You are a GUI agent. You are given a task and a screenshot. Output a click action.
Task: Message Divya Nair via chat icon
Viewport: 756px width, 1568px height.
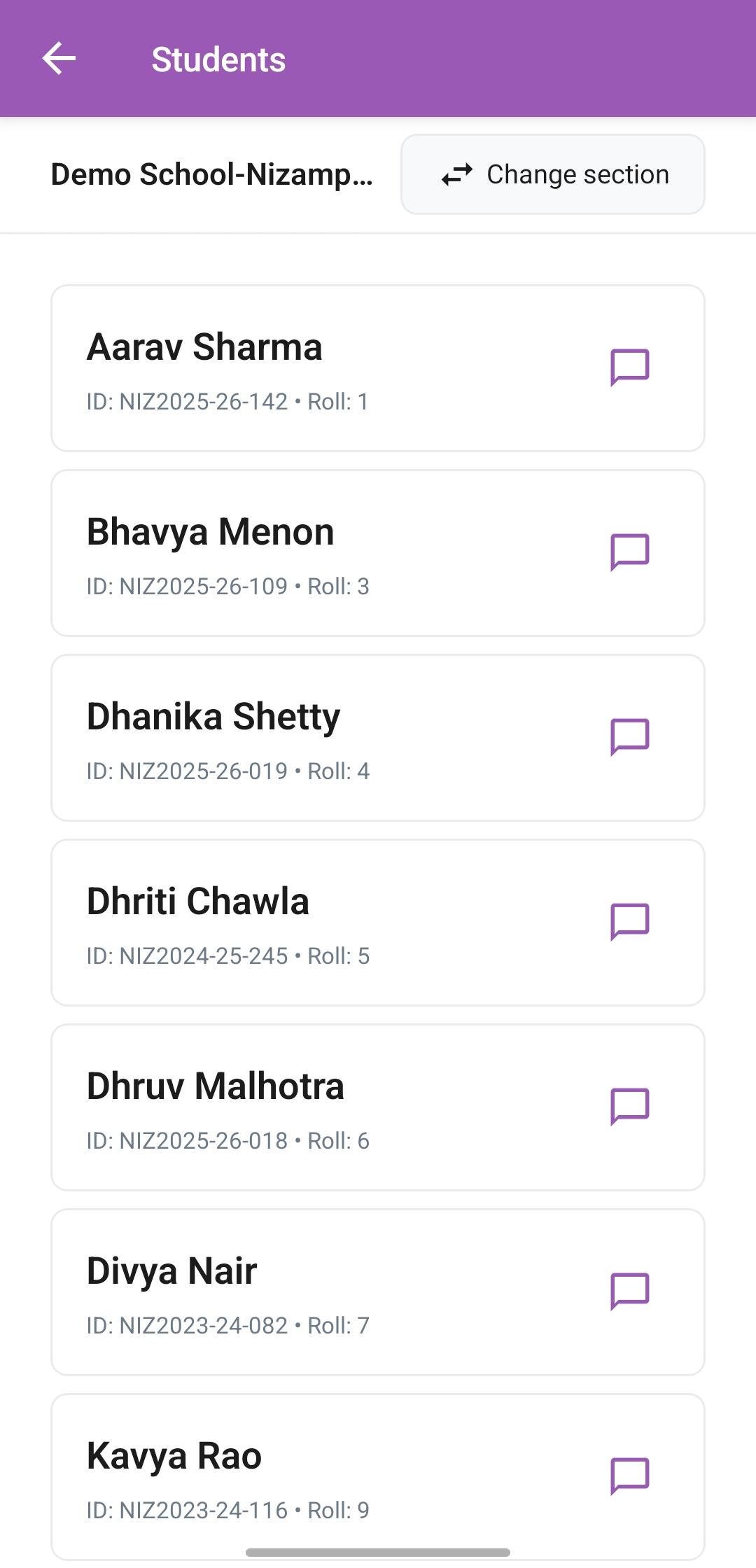click(630, 1291)
